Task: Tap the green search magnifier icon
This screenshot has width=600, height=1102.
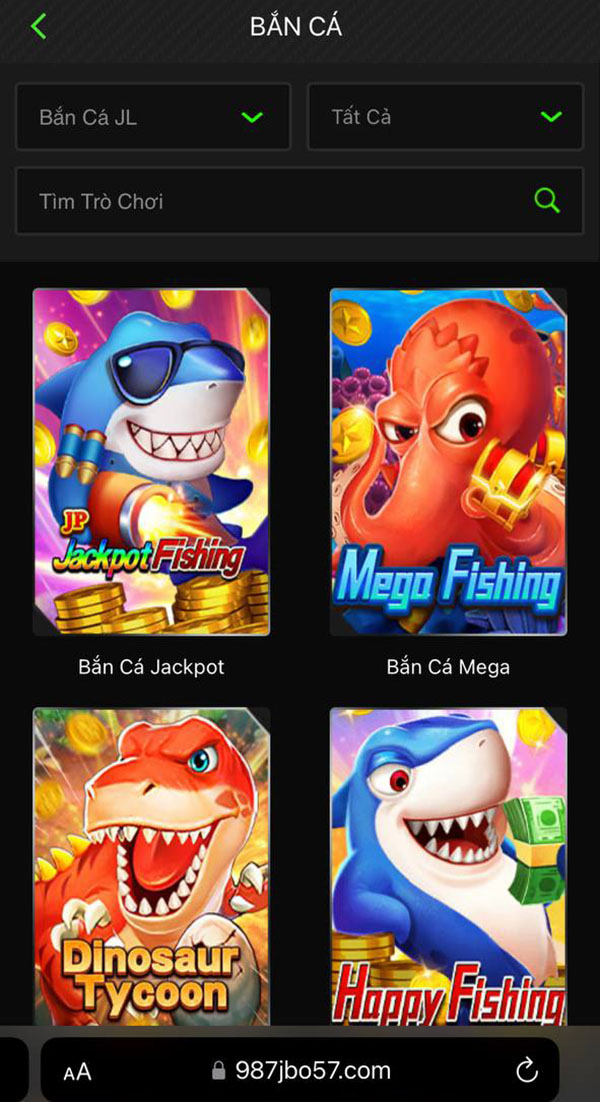Action: pos(547,201)
